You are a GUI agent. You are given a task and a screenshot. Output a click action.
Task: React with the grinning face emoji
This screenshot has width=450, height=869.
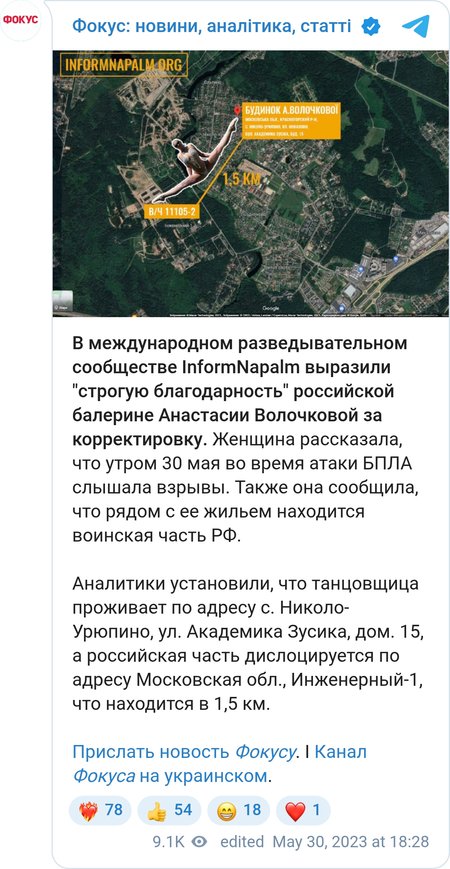[239, 810]
